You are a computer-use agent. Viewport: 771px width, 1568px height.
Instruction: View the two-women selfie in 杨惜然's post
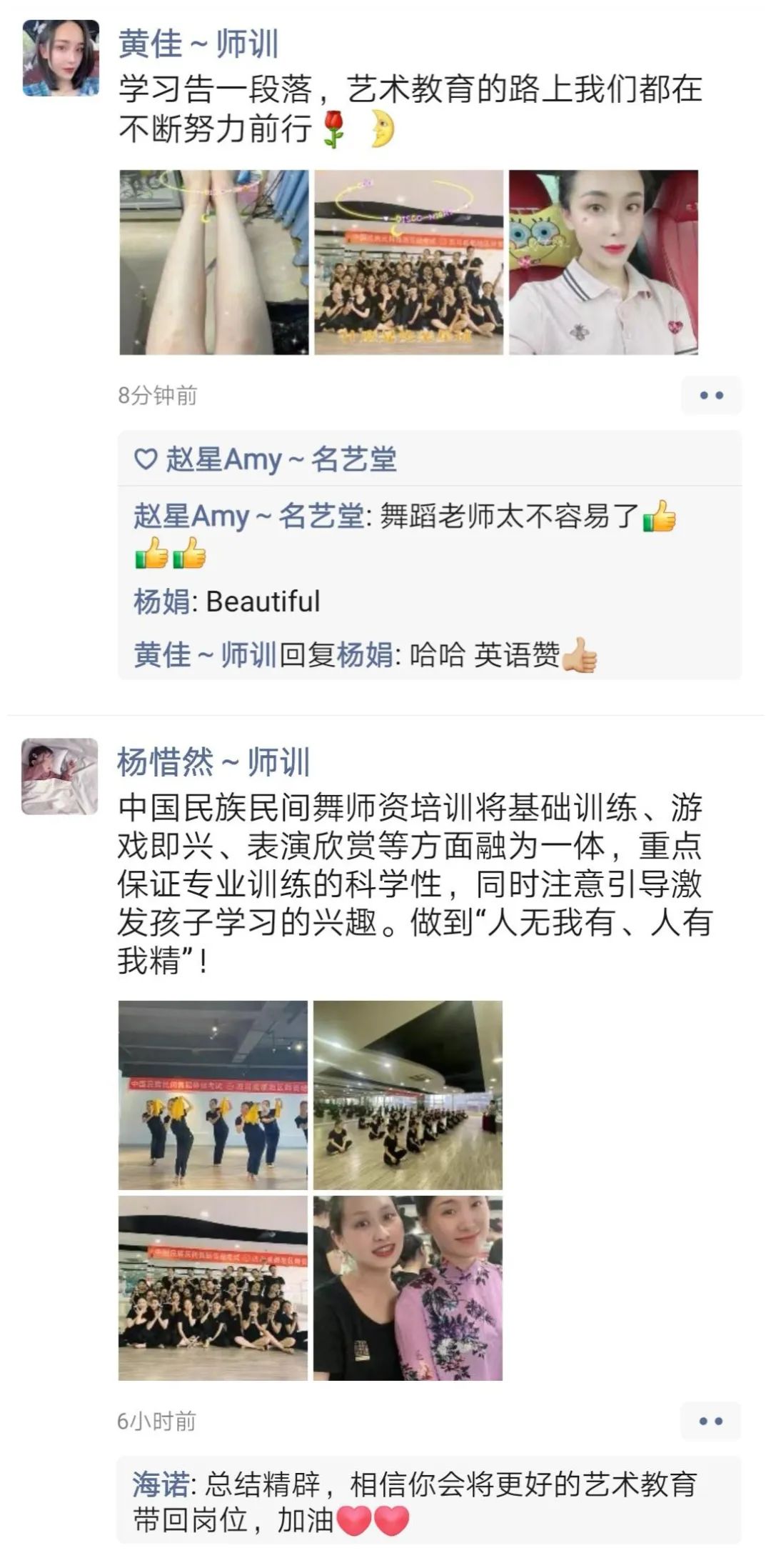pyautogui.click(x=408, y=1287)
